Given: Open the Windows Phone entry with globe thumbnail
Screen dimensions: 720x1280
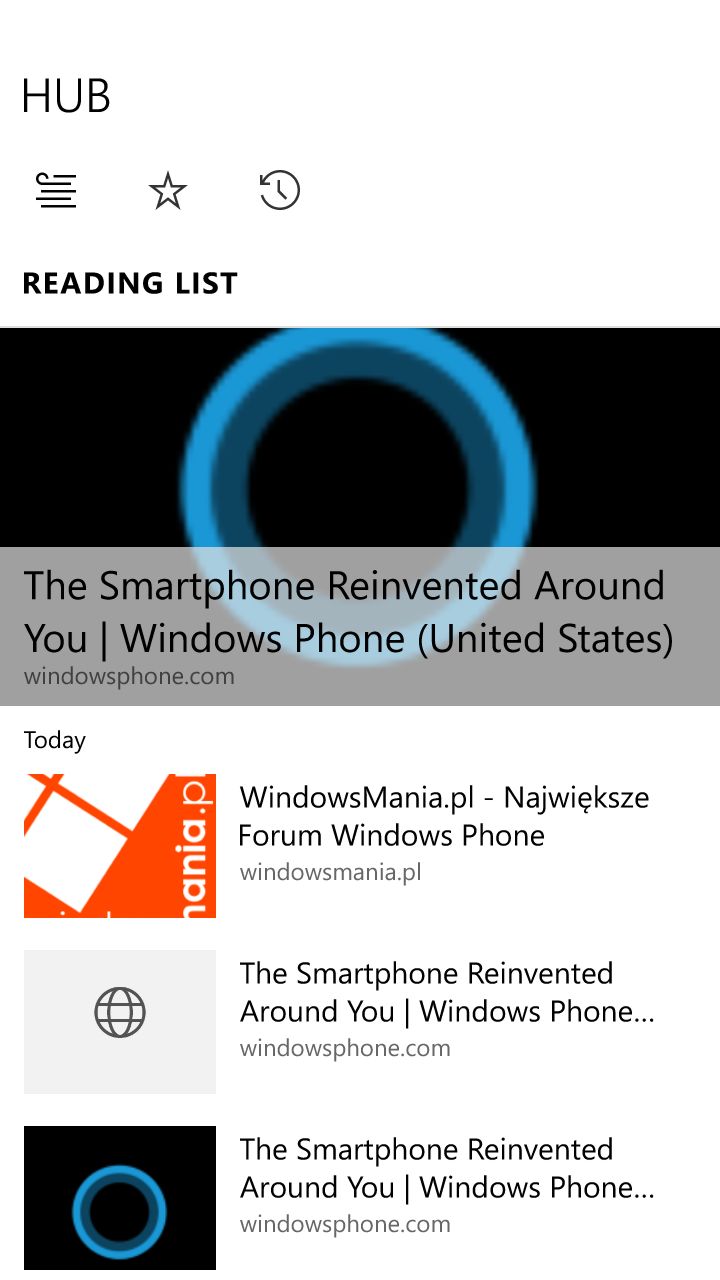Looking at the screenshot, I should pyautogui.click(x=360, y=1022).
